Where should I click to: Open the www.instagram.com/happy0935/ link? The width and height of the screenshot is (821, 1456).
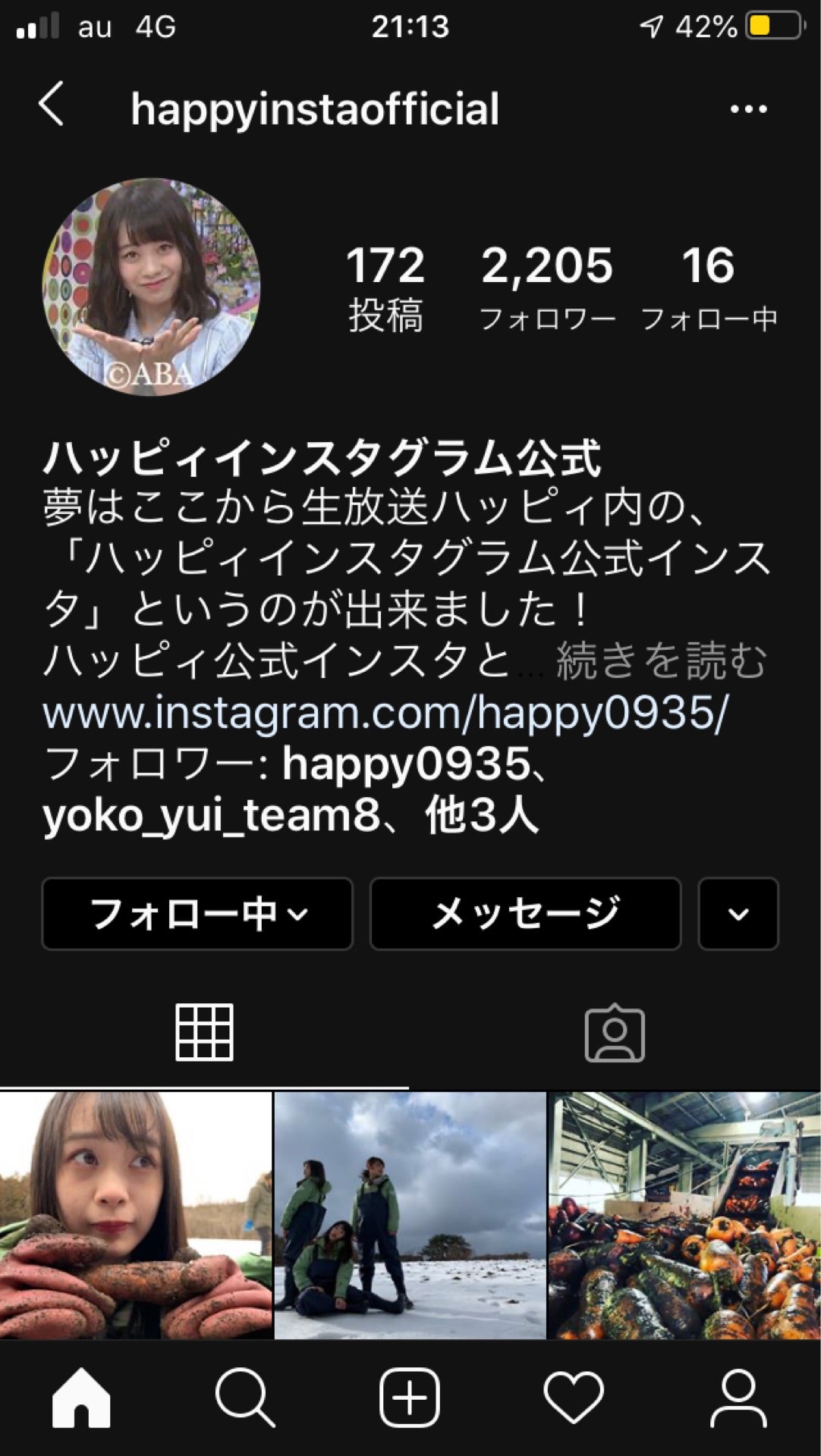click(385, 713)
